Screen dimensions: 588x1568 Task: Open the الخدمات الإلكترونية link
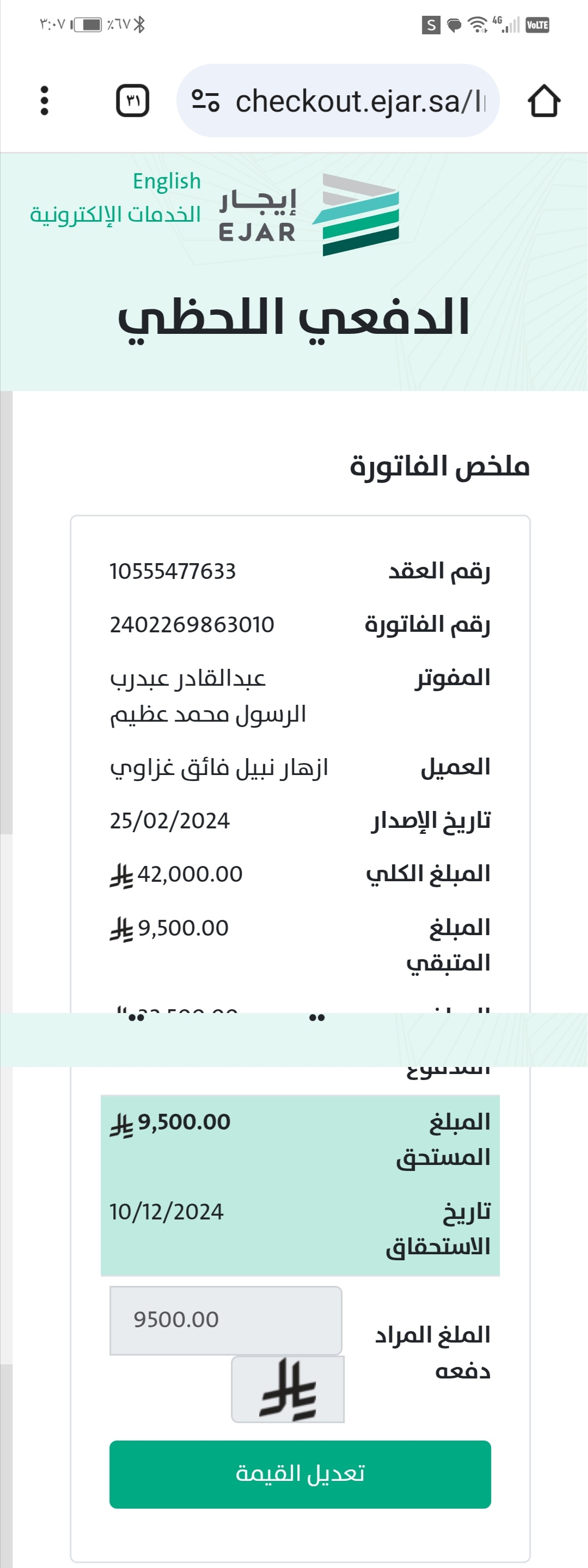point(115,214)
